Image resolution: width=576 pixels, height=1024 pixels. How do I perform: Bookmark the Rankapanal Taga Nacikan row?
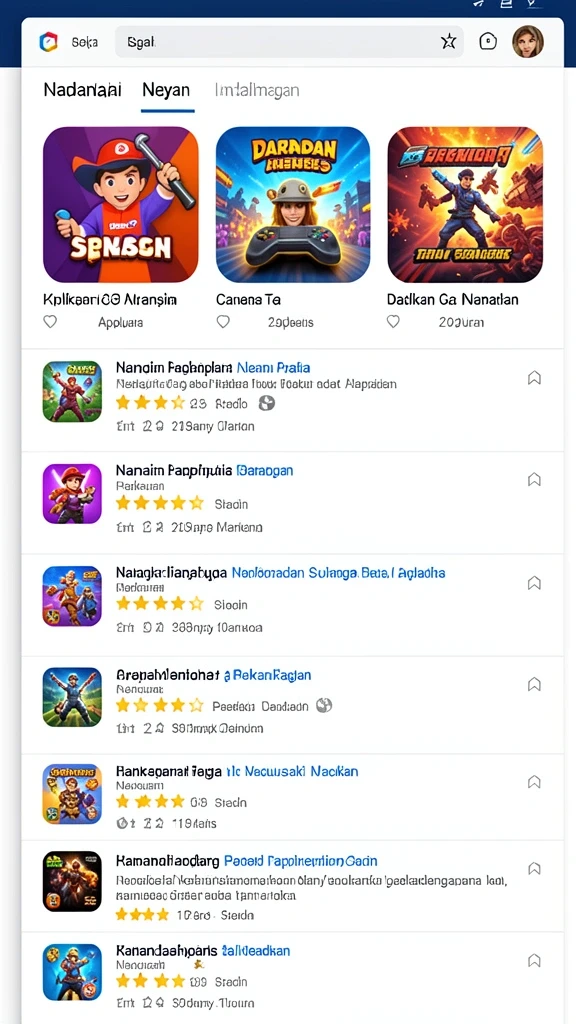click(534, 782)
